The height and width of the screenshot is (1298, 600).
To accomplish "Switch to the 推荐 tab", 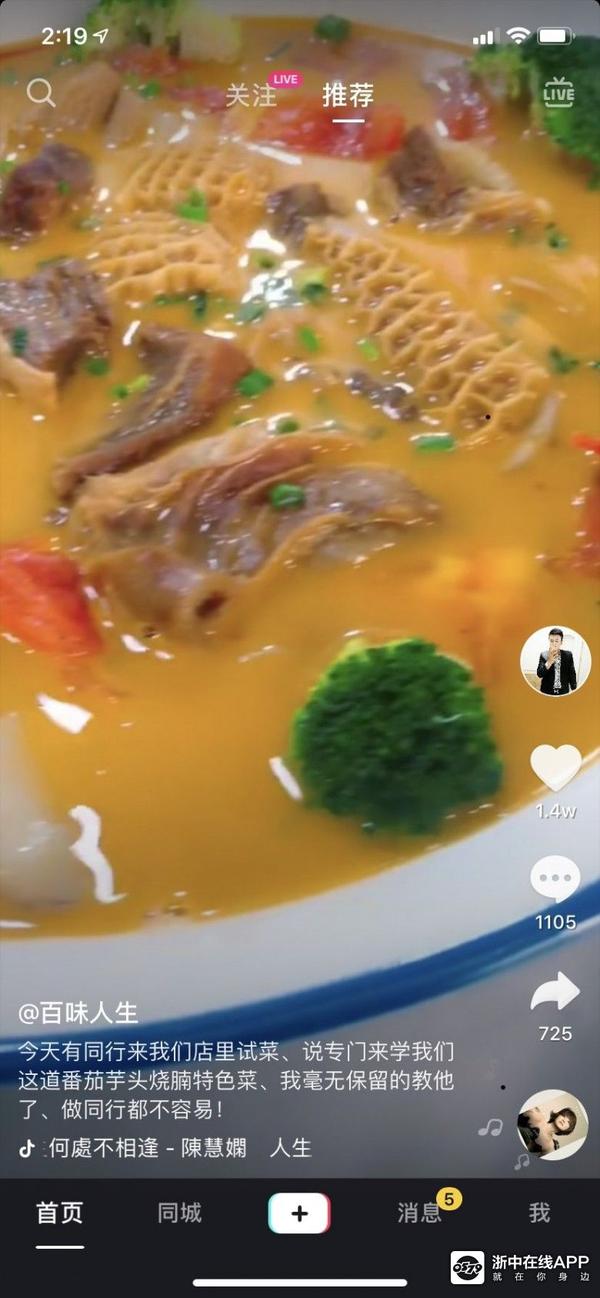I will (x=348, y=96).
